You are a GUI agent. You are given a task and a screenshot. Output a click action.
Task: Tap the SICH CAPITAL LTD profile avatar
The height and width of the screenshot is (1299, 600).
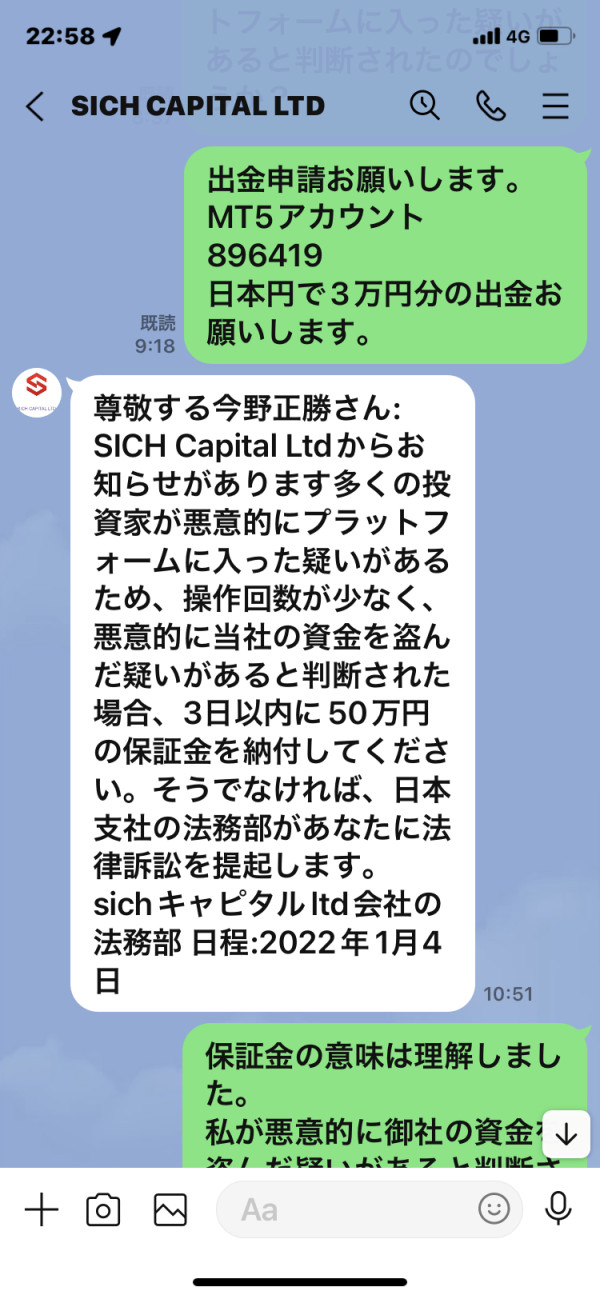[x=37, y=393]
